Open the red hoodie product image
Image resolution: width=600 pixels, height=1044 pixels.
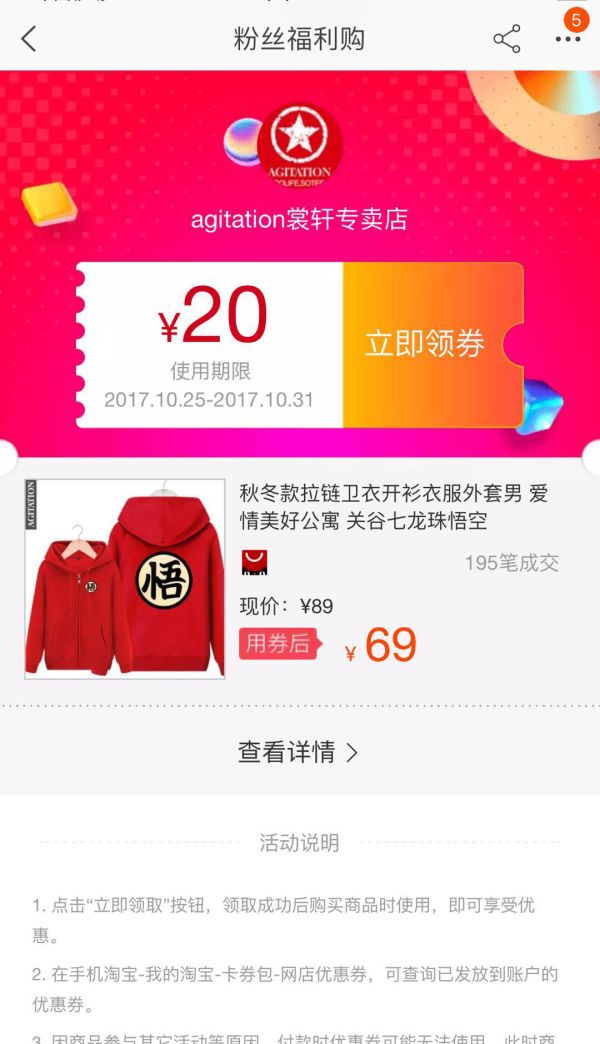click(125, 579)
